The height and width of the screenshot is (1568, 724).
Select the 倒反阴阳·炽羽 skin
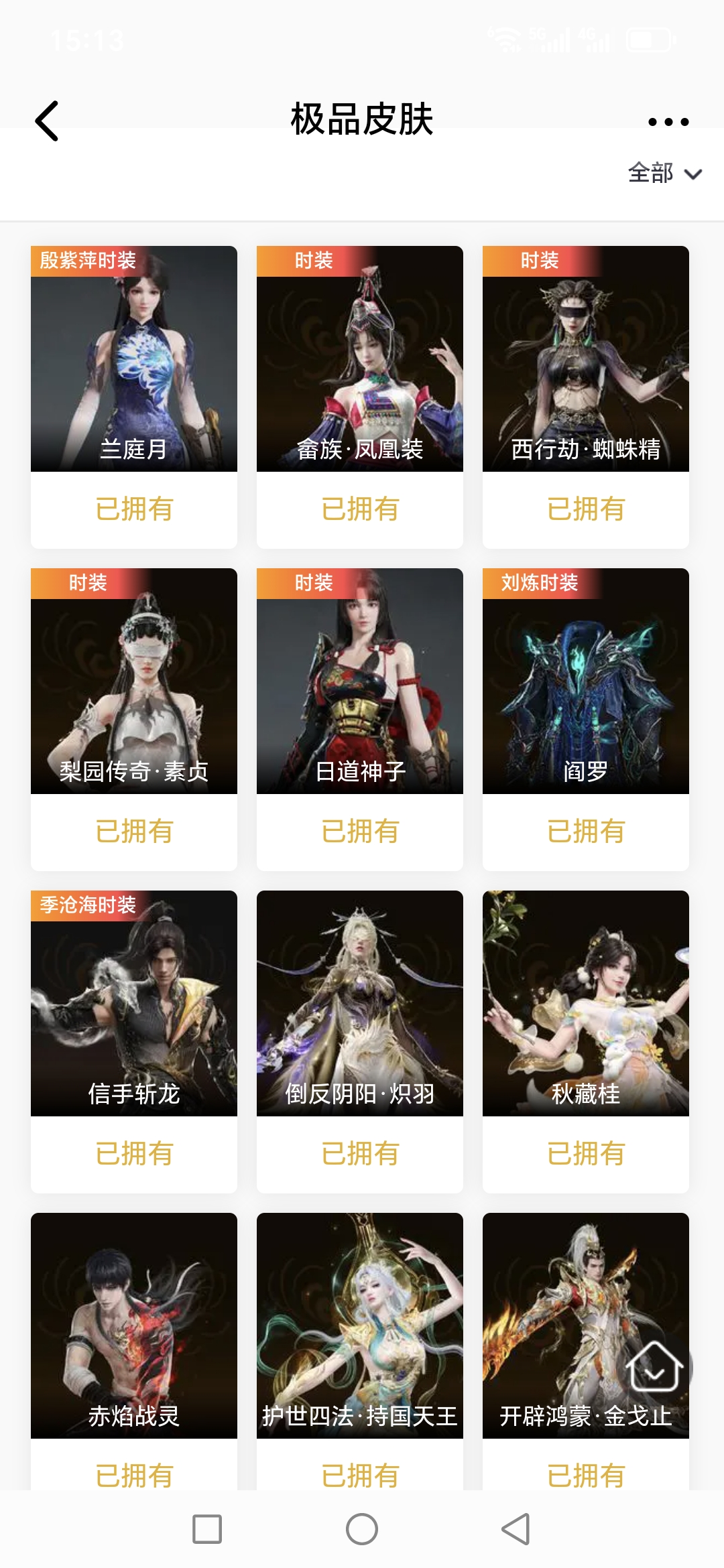(x=360, y=1004)
